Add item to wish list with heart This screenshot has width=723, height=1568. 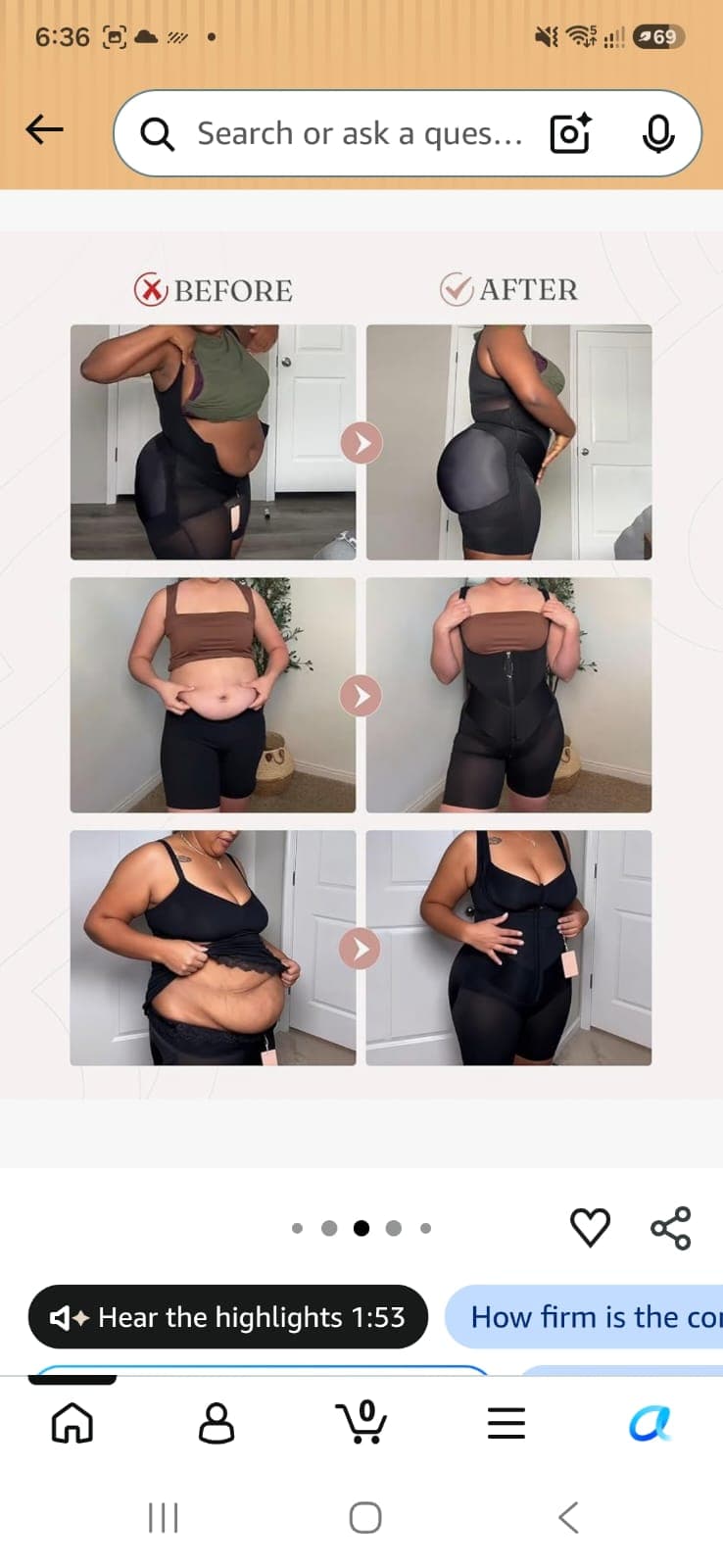tap(590, 1227)
